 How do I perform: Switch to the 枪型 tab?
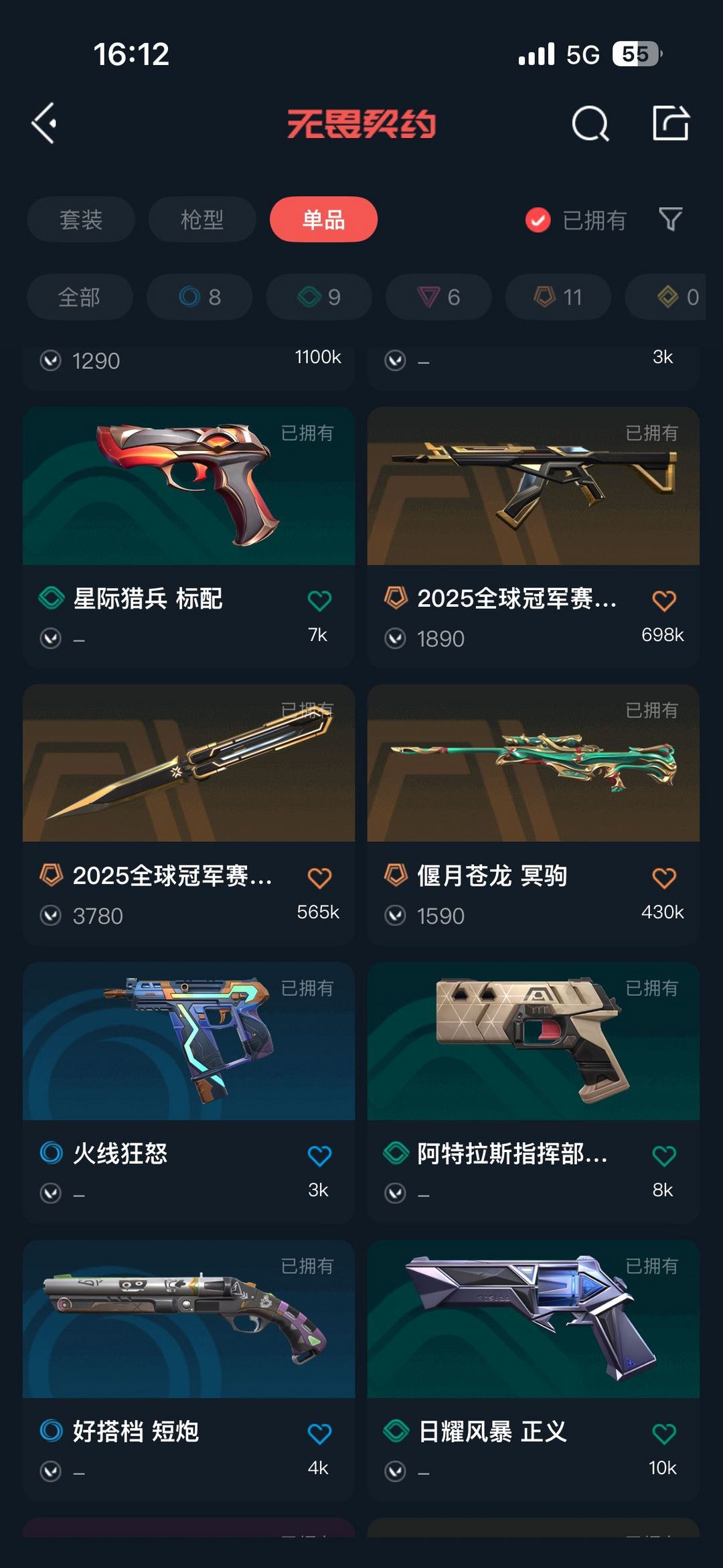(x=202, y=219)
